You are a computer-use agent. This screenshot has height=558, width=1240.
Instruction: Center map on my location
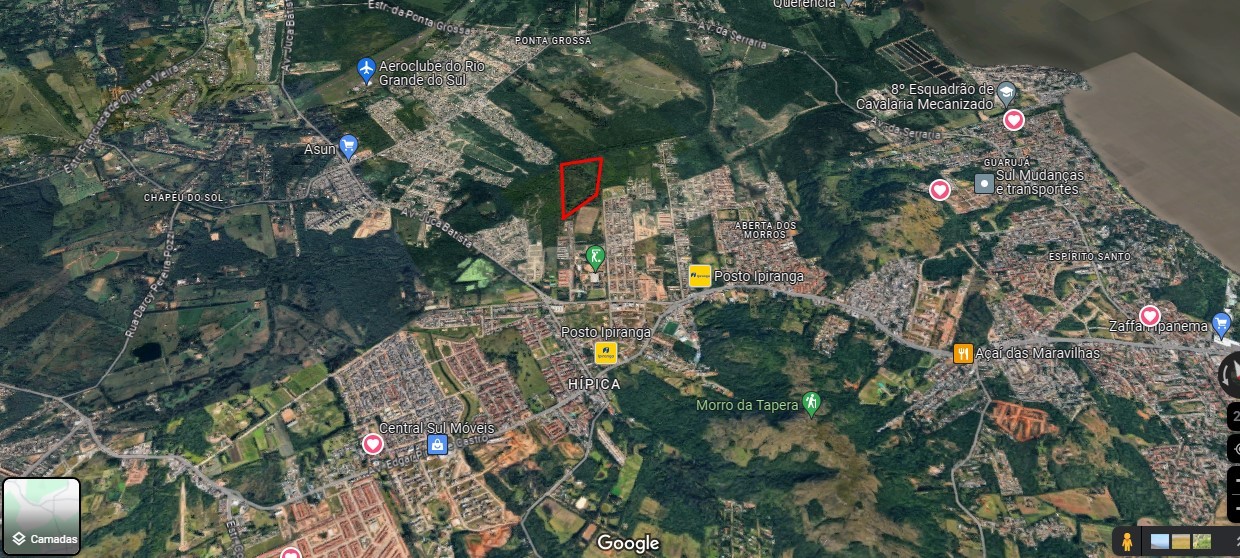coord(1233,447)
